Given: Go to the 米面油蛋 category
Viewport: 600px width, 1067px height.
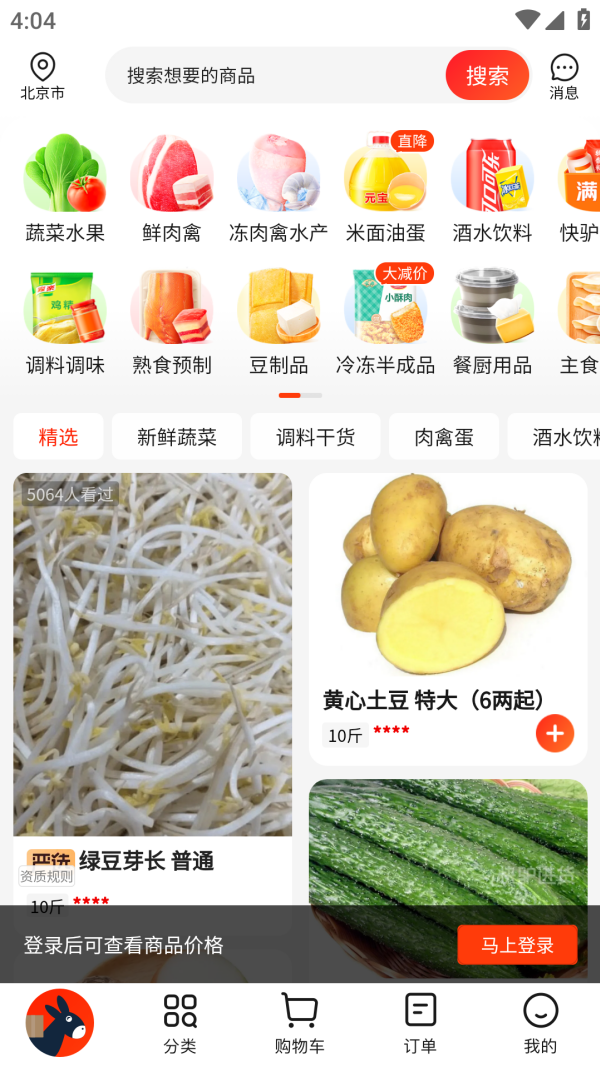Looking at the screenshot, I should [385, 188].
